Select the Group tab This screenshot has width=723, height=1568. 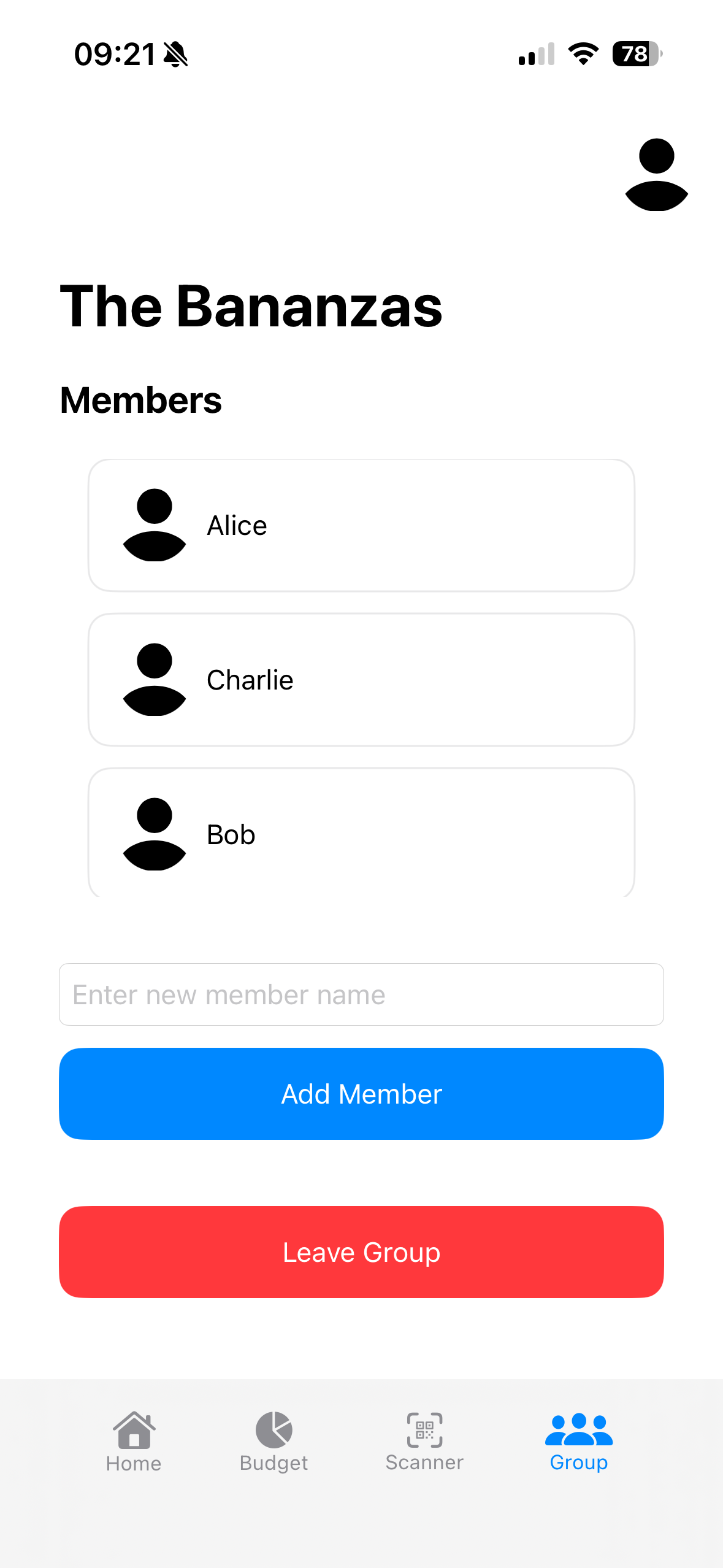[x=579, y=1442]
